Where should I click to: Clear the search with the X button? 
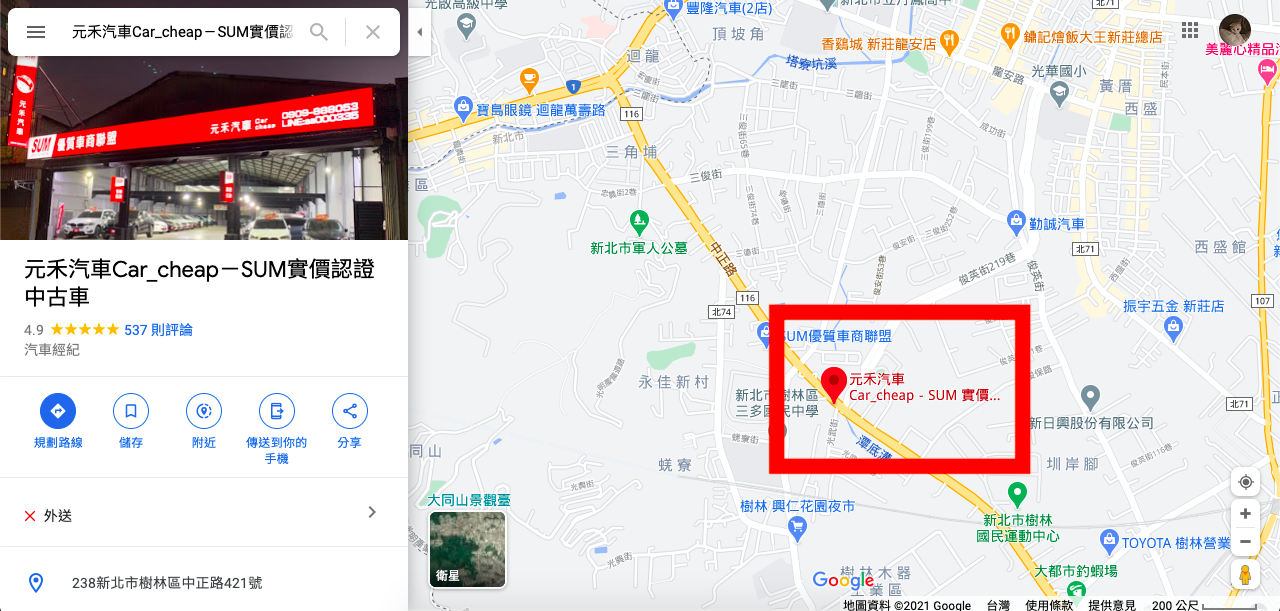pos(373,32)
